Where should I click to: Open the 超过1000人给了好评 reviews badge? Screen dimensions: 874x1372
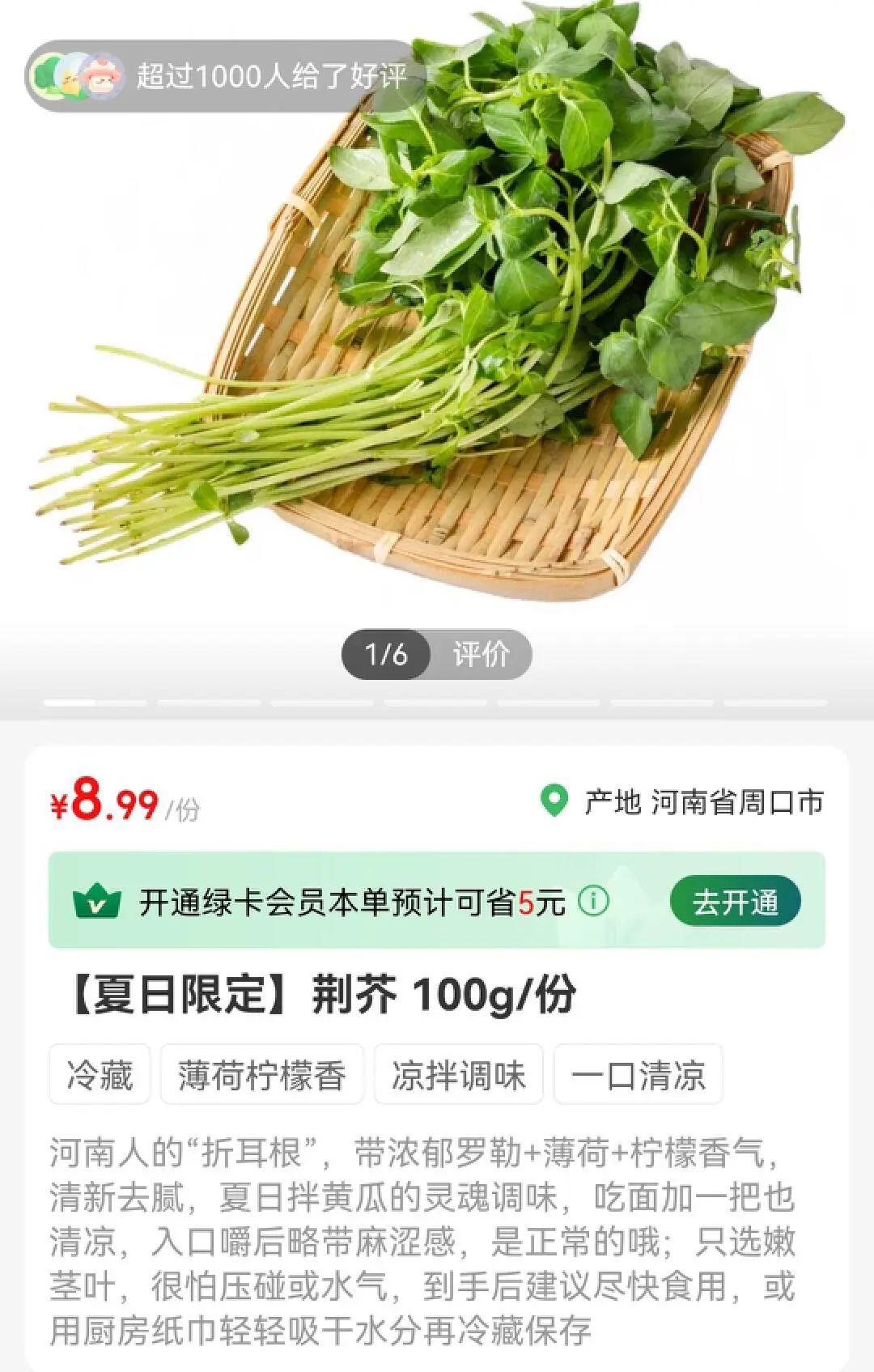(223, 76)
